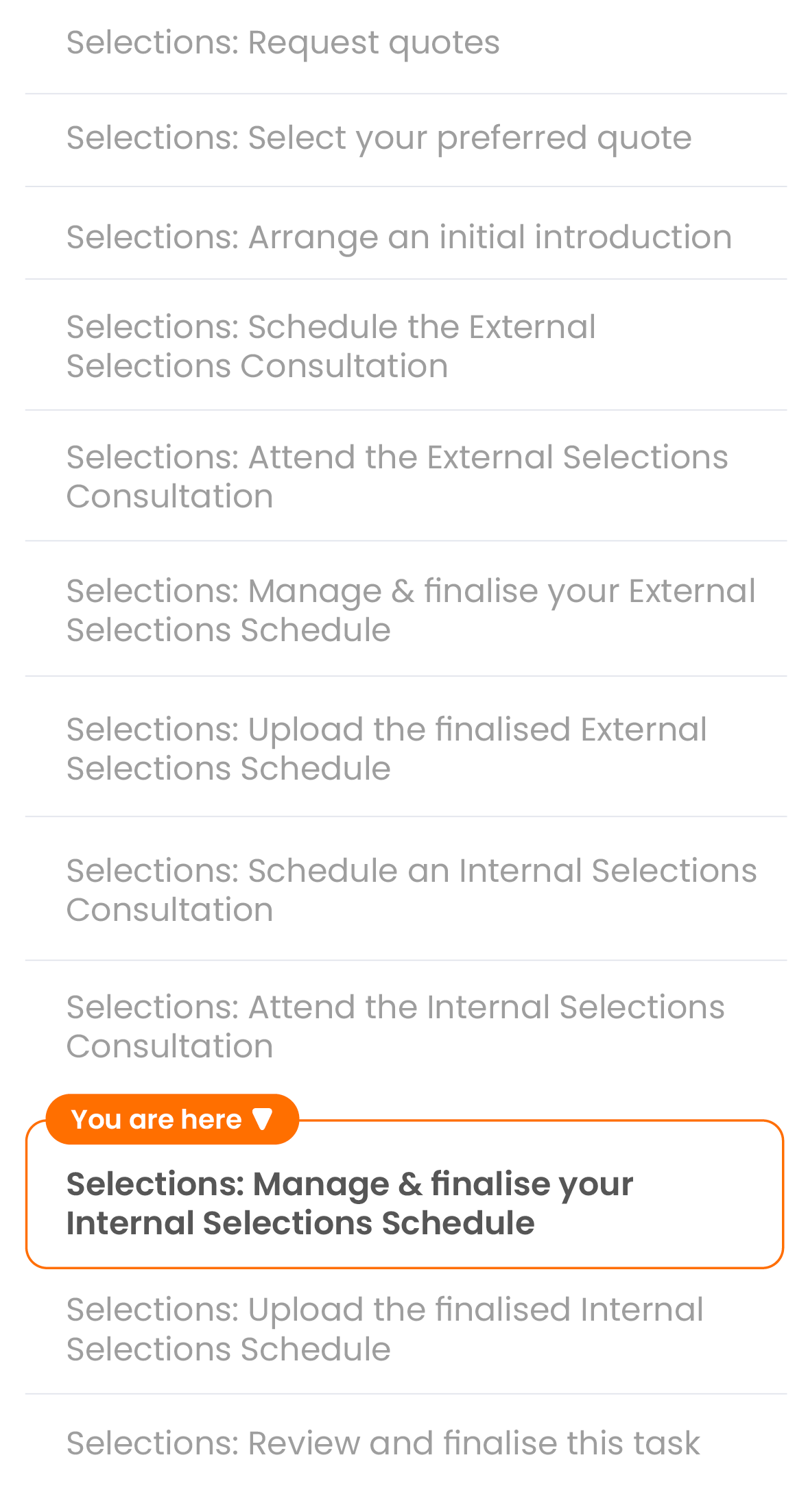Open the Request quotes step

tap(283, 43)
